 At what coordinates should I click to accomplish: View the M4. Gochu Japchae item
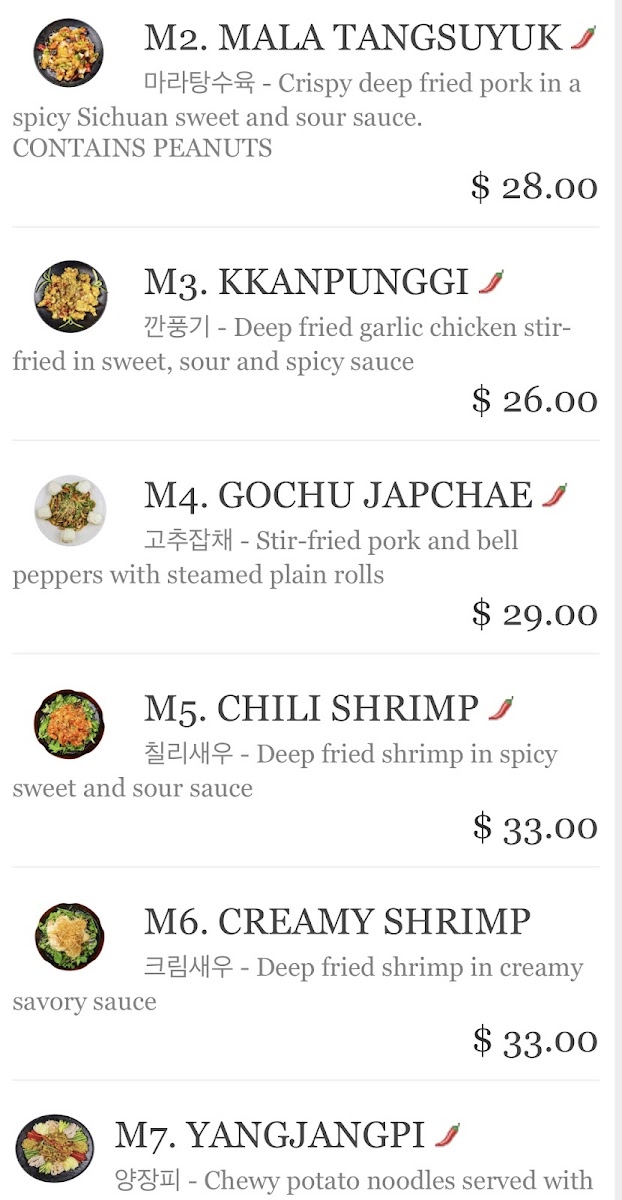pyautogui.click(x=338, y=496)
